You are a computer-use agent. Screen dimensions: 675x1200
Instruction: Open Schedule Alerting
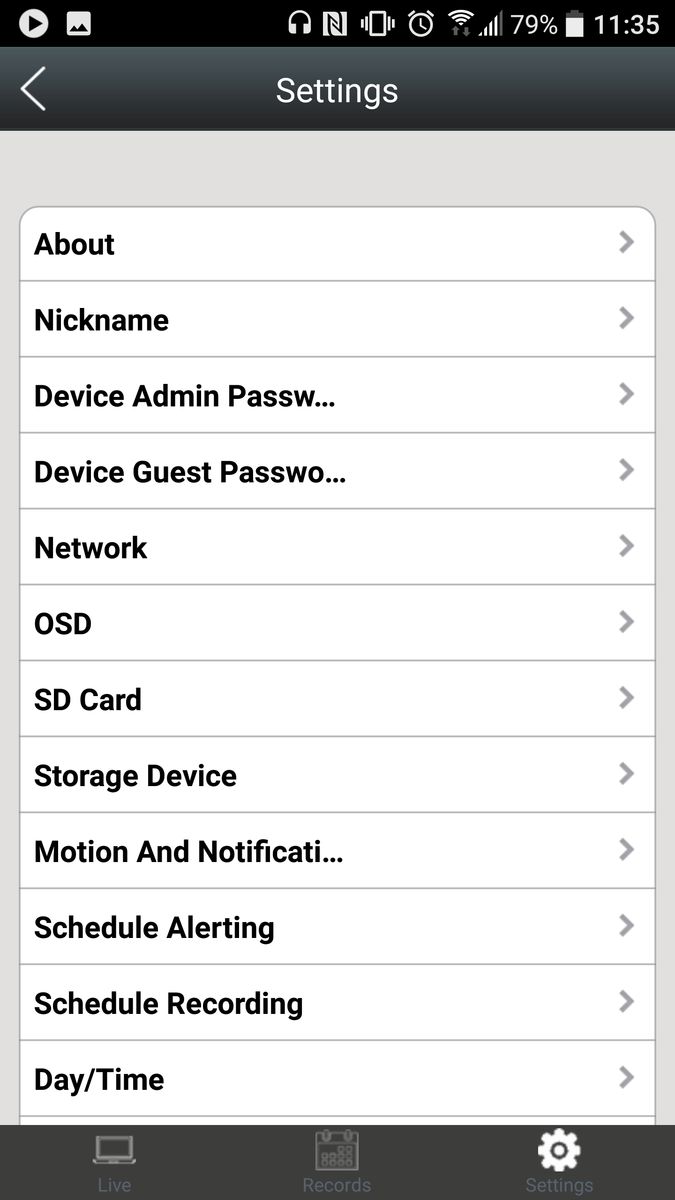click(337, 928)
